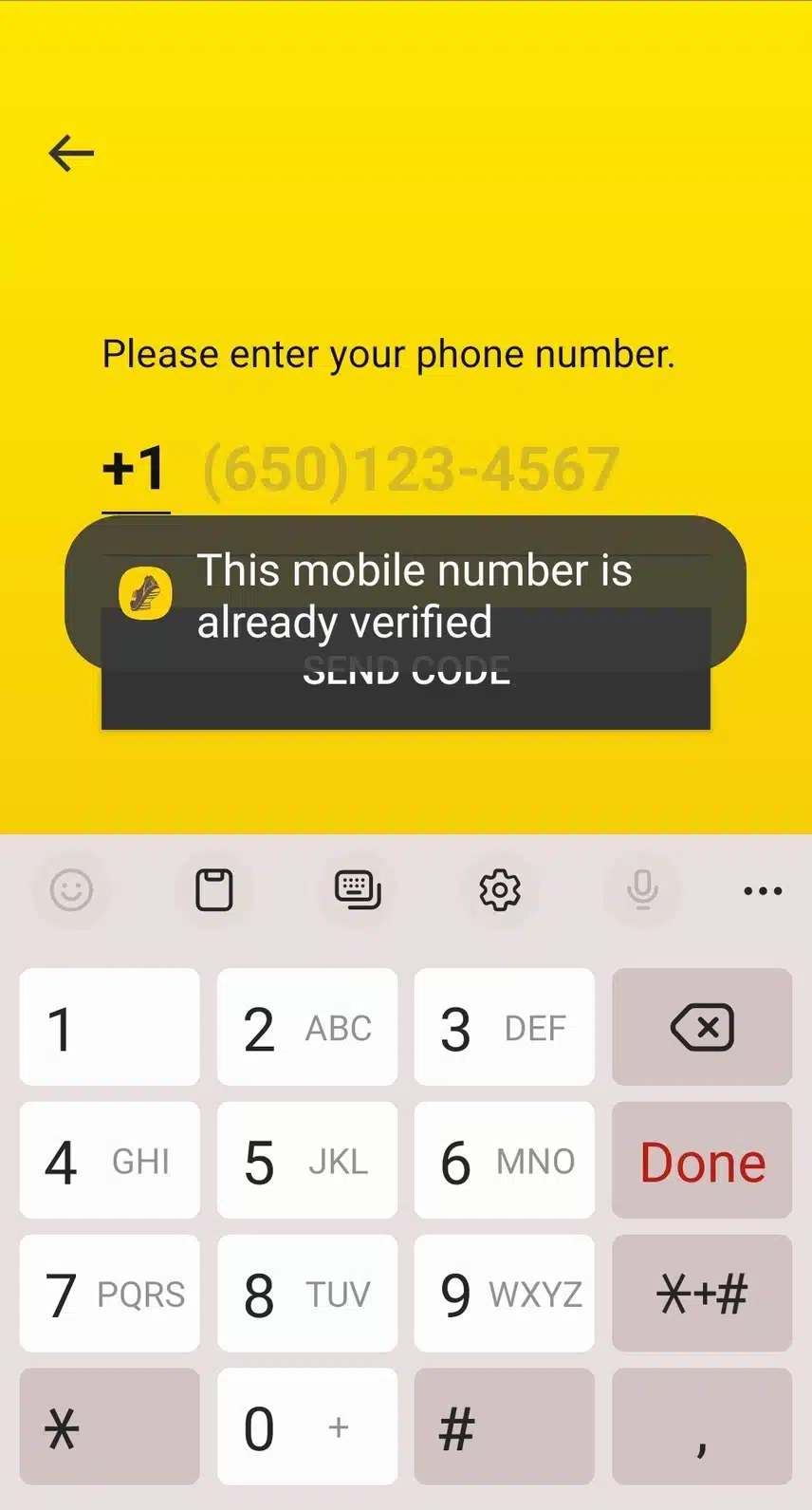Go back using the arrow icon
The image size is (812, 1510).
click(71, 153)
